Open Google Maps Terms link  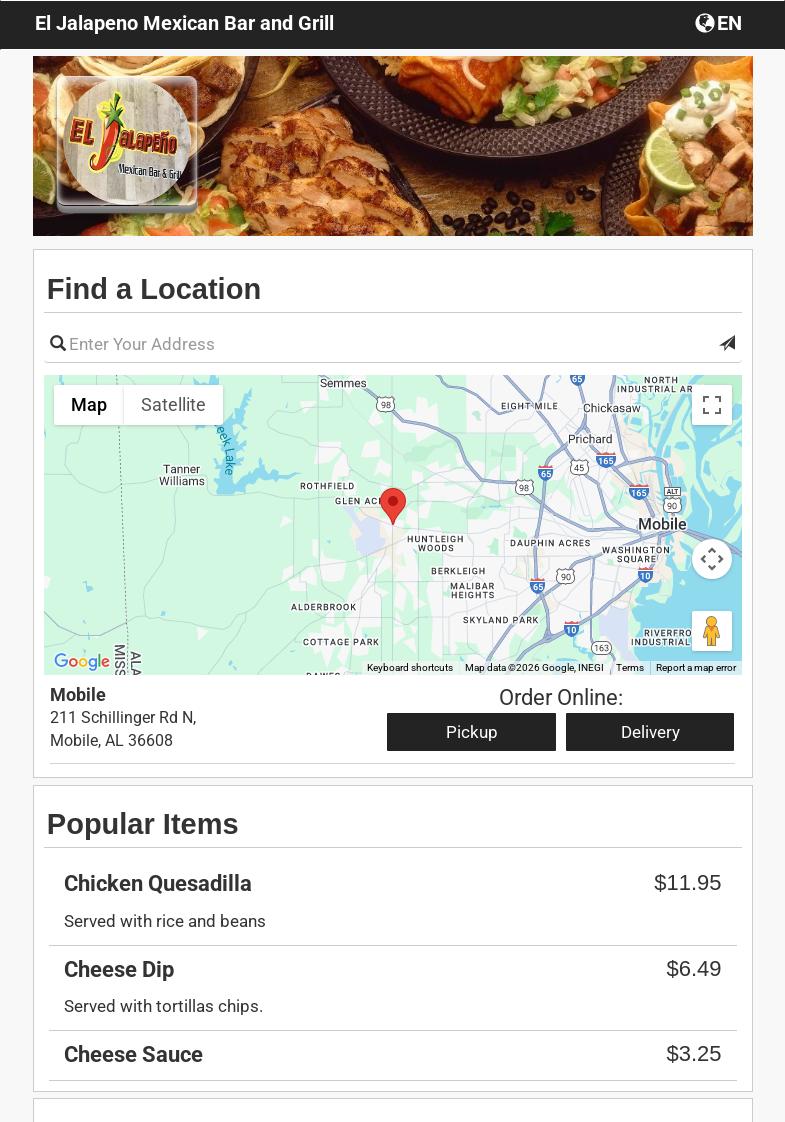(630, 668)
